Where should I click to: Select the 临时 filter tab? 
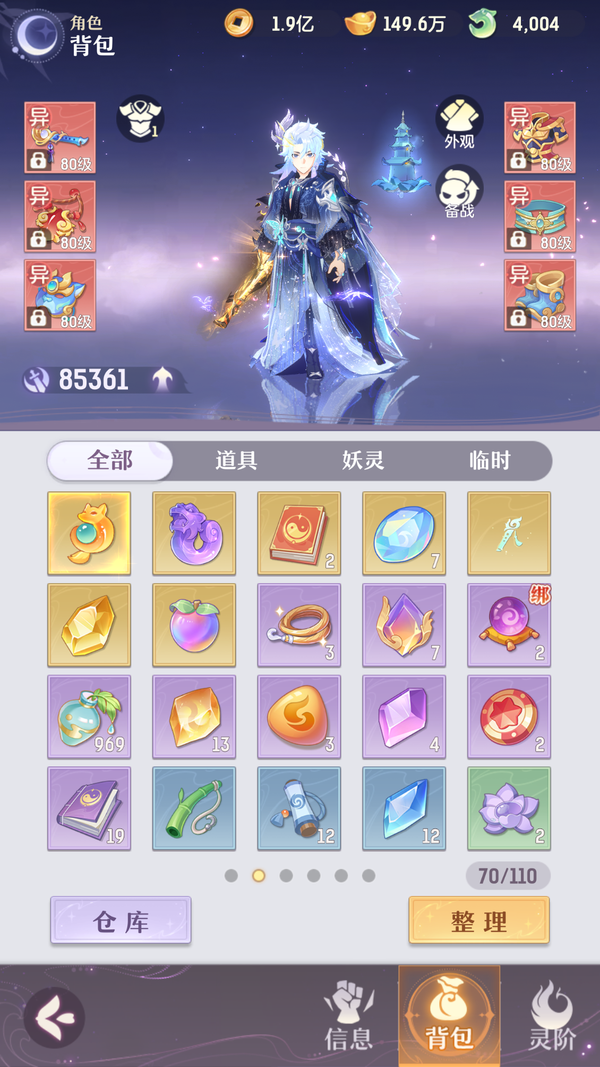[x=490, y=461]
